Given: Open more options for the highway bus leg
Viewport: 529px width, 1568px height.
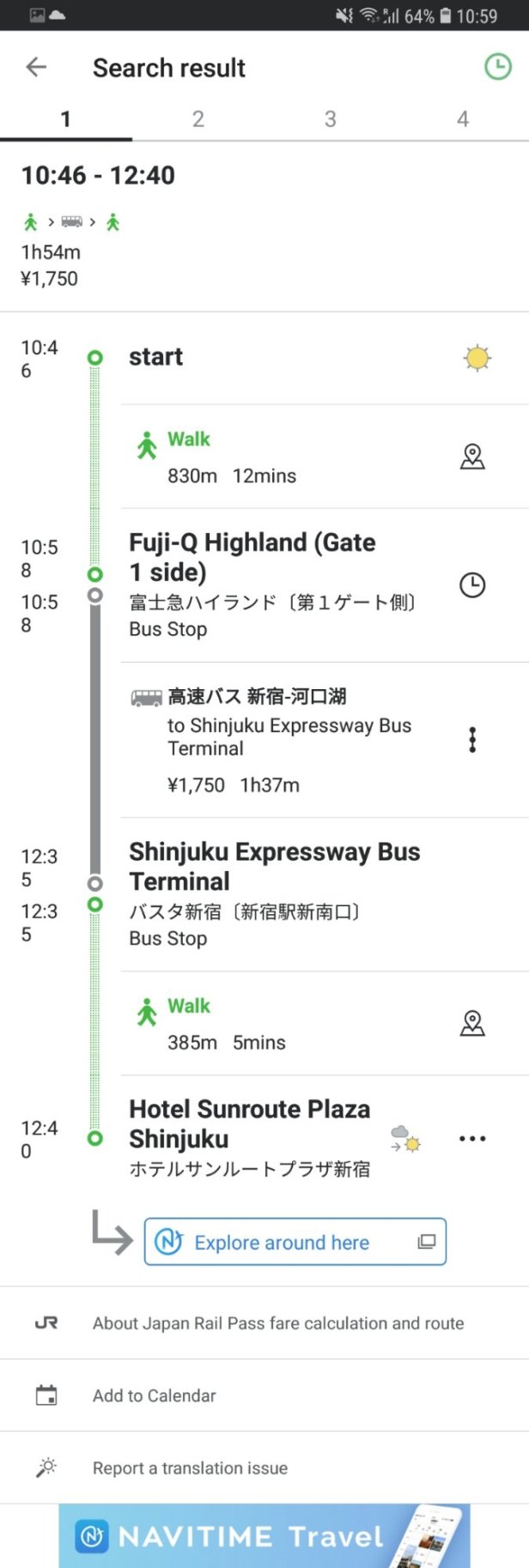Looking at the screenshot, I should click(472, 740).
